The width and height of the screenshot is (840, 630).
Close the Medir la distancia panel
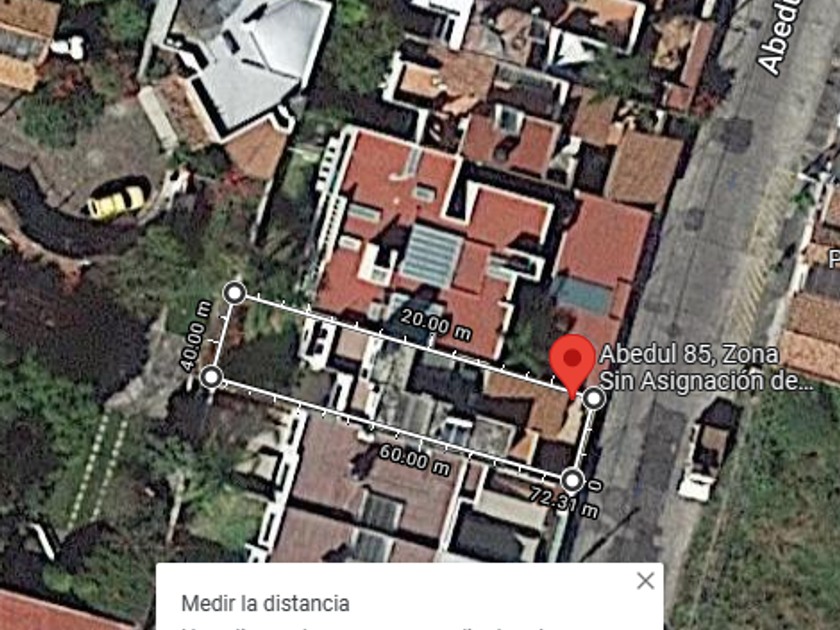(x=646, y=581)
